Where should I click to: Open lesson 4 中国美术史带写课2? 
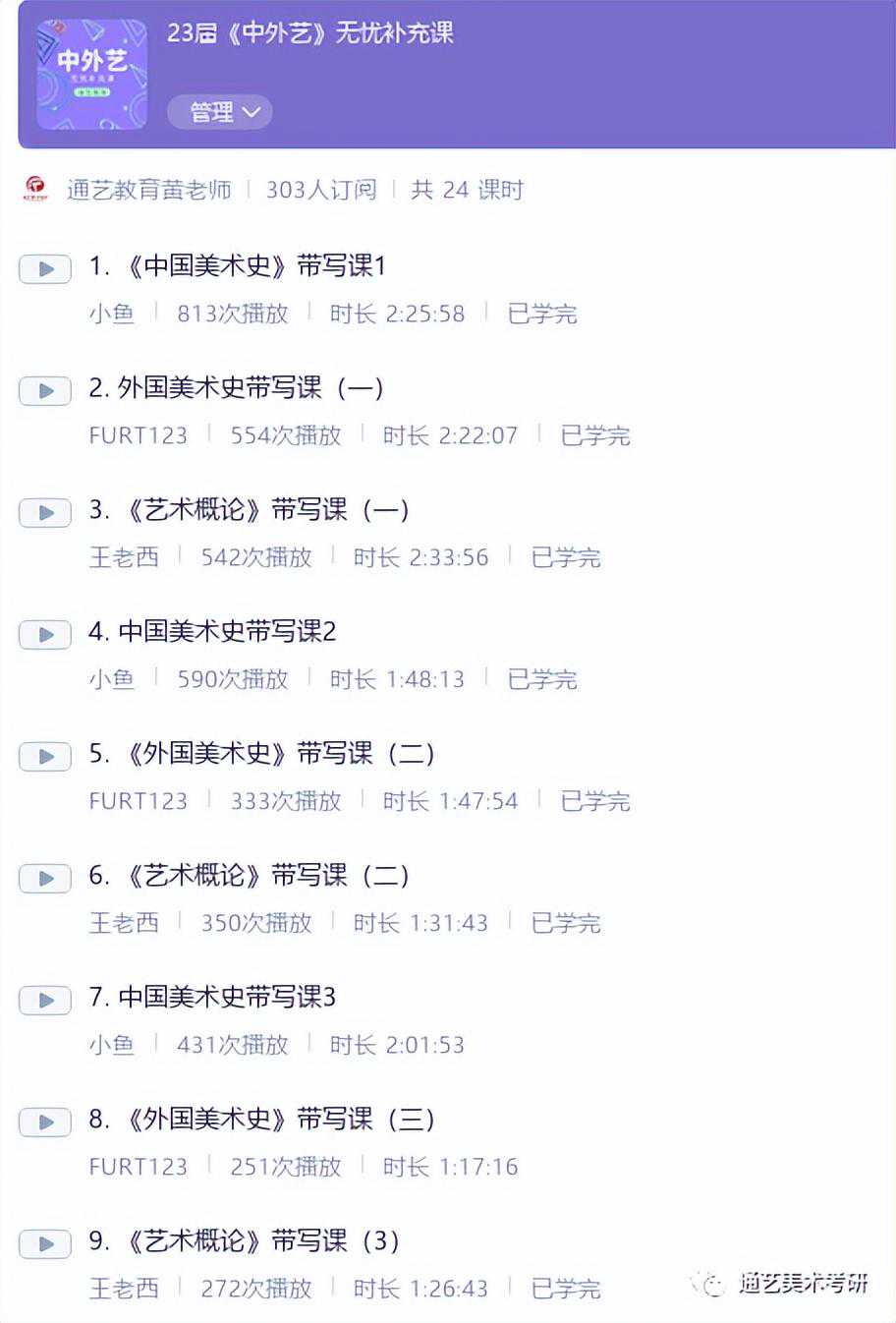212,632
